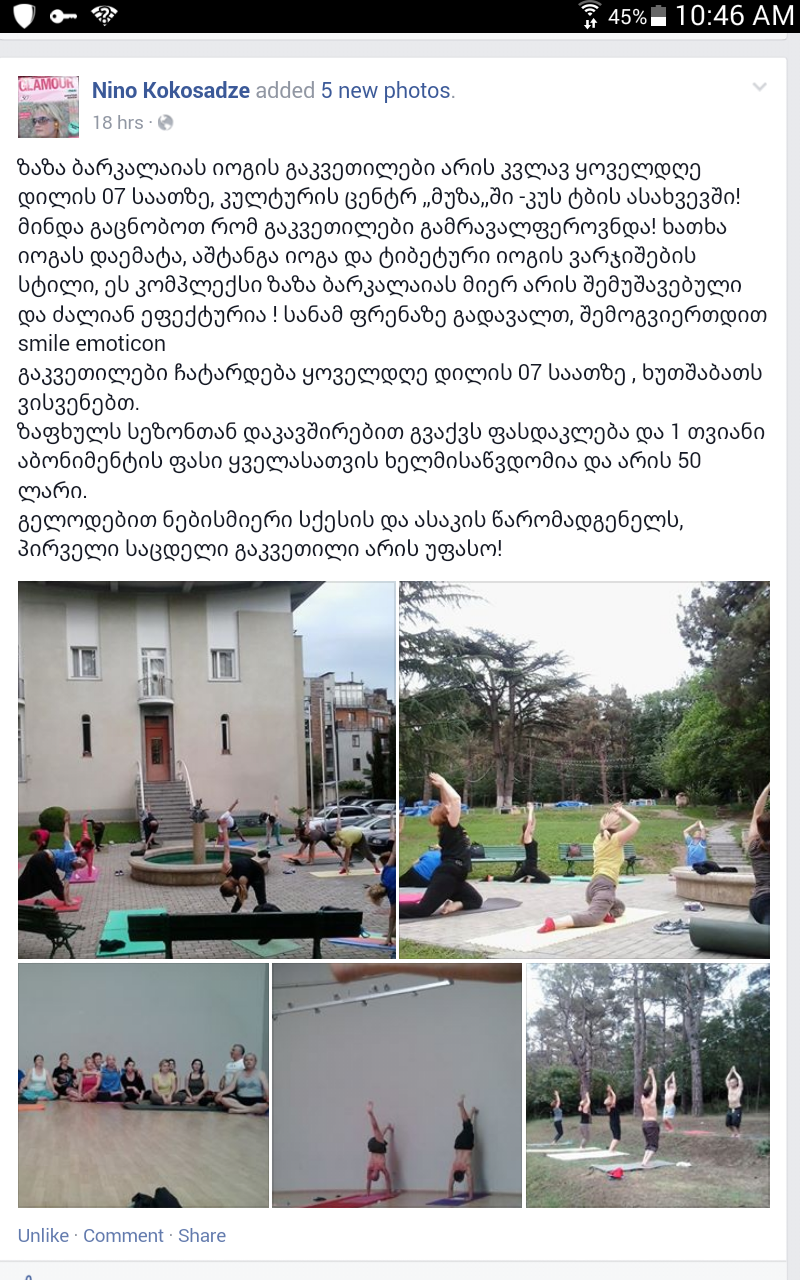Open Nino Kokosadze's profile name link
Image resolution: width=800 pixels, height=1280 pixels.
coord(171,90)
